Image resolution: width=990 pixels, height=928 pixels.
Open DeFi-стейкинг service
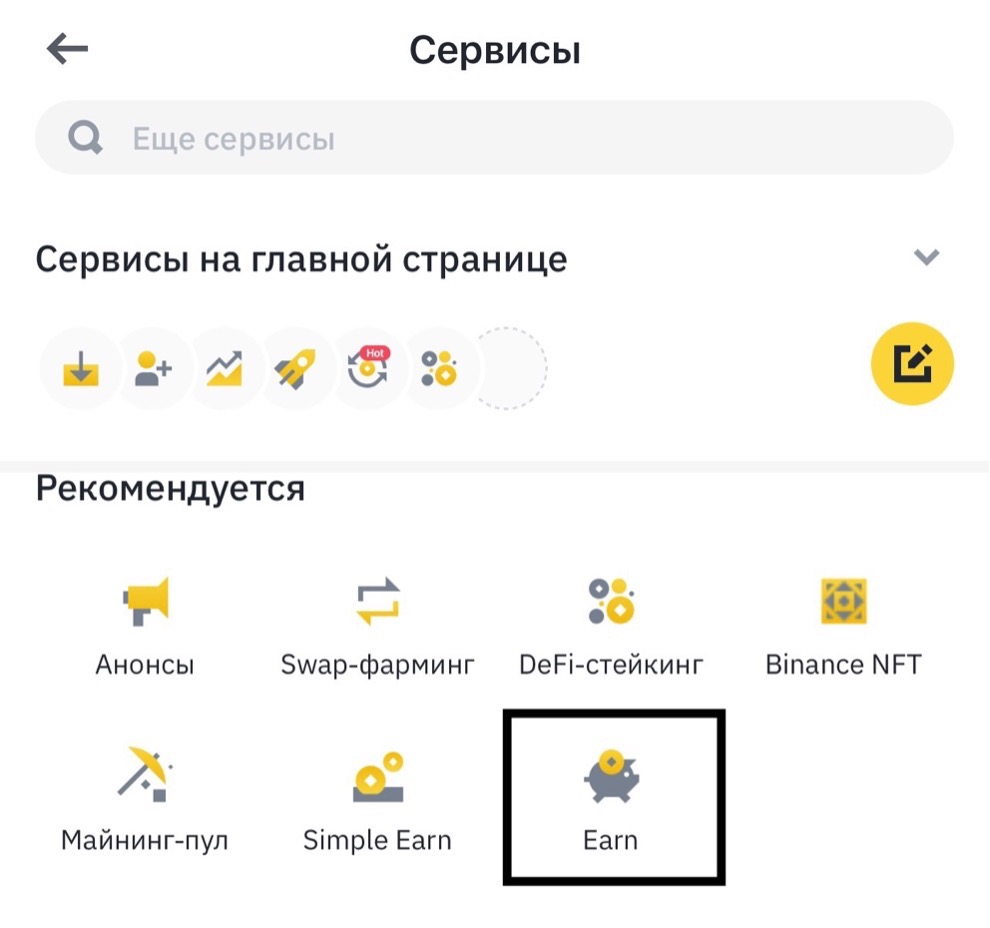[x=611, y=624]
